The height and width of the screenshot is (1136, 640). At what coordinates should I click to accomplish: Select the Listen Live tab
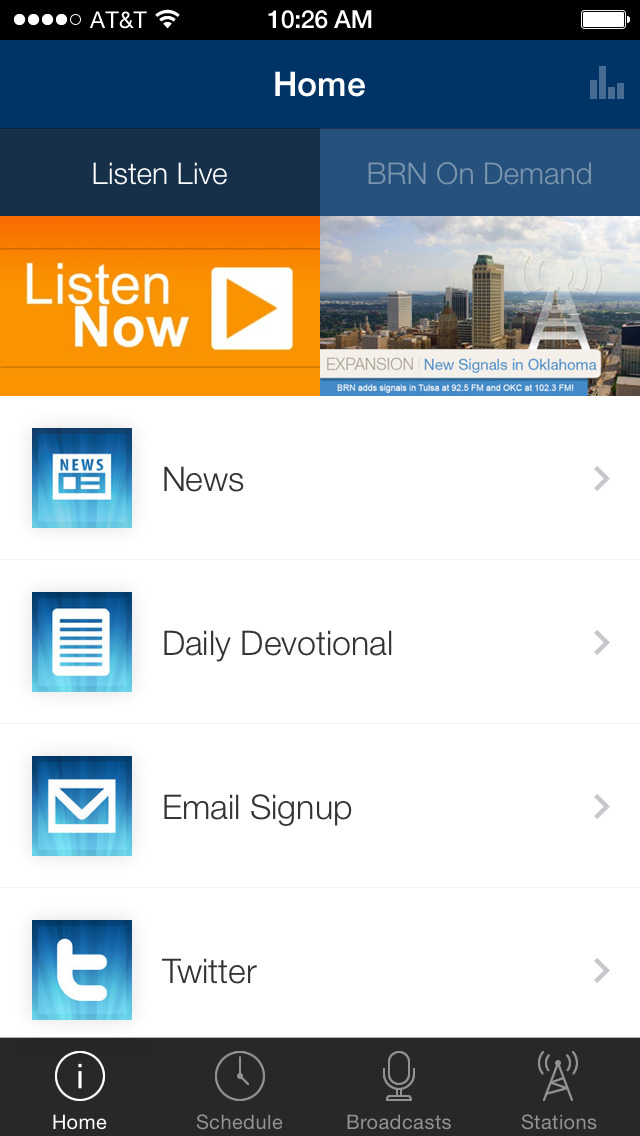[160, 173]
